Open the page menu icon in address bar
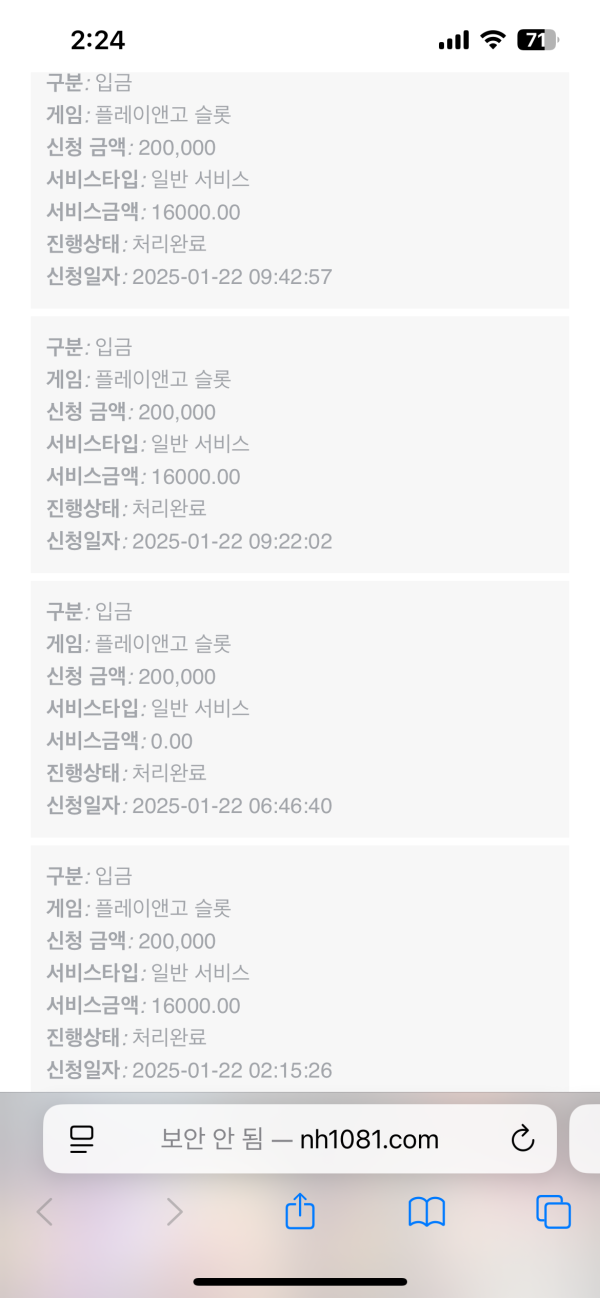 click(x=82, y=1138)
